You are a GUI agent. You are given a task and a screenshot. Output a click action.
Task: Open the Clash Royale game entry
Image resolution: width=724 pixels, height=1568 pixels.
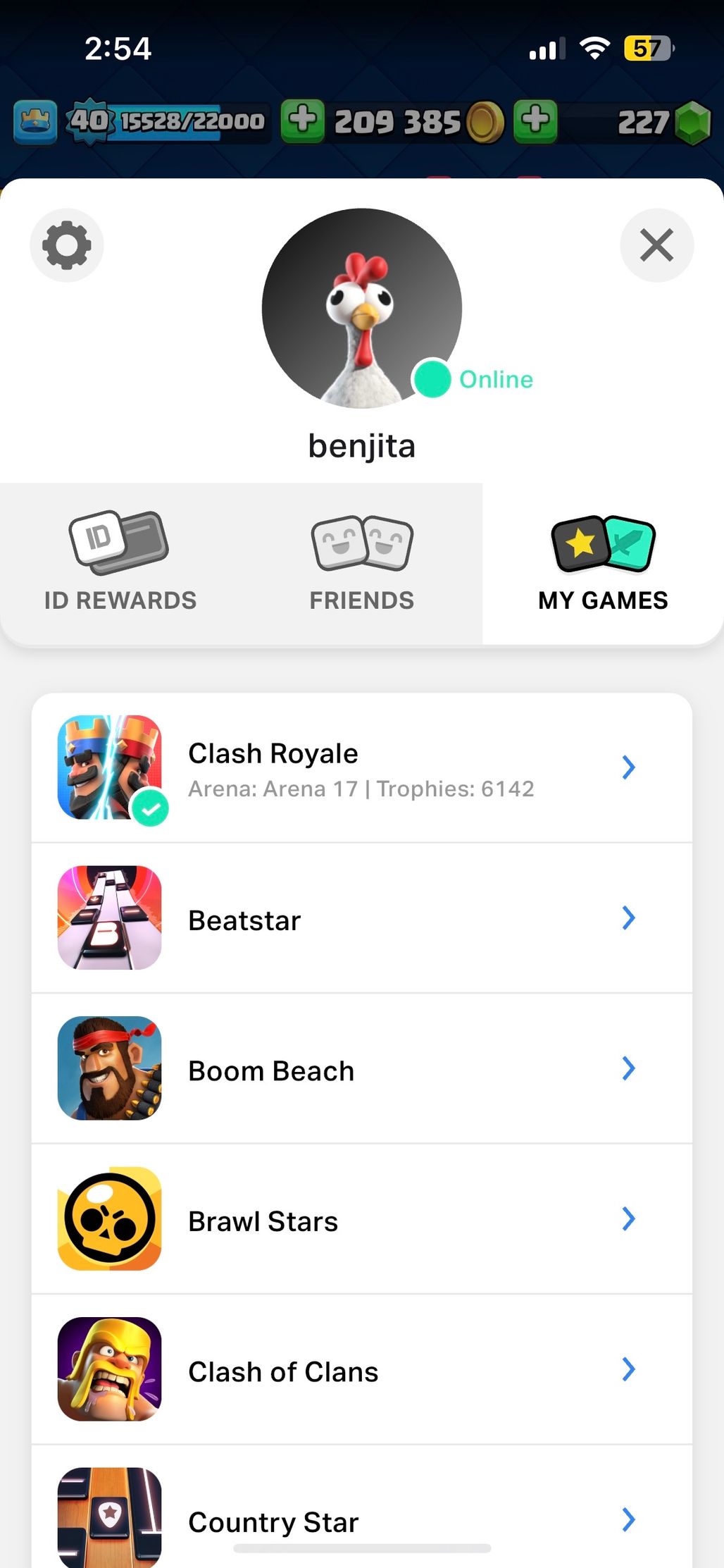click(362, 768)
